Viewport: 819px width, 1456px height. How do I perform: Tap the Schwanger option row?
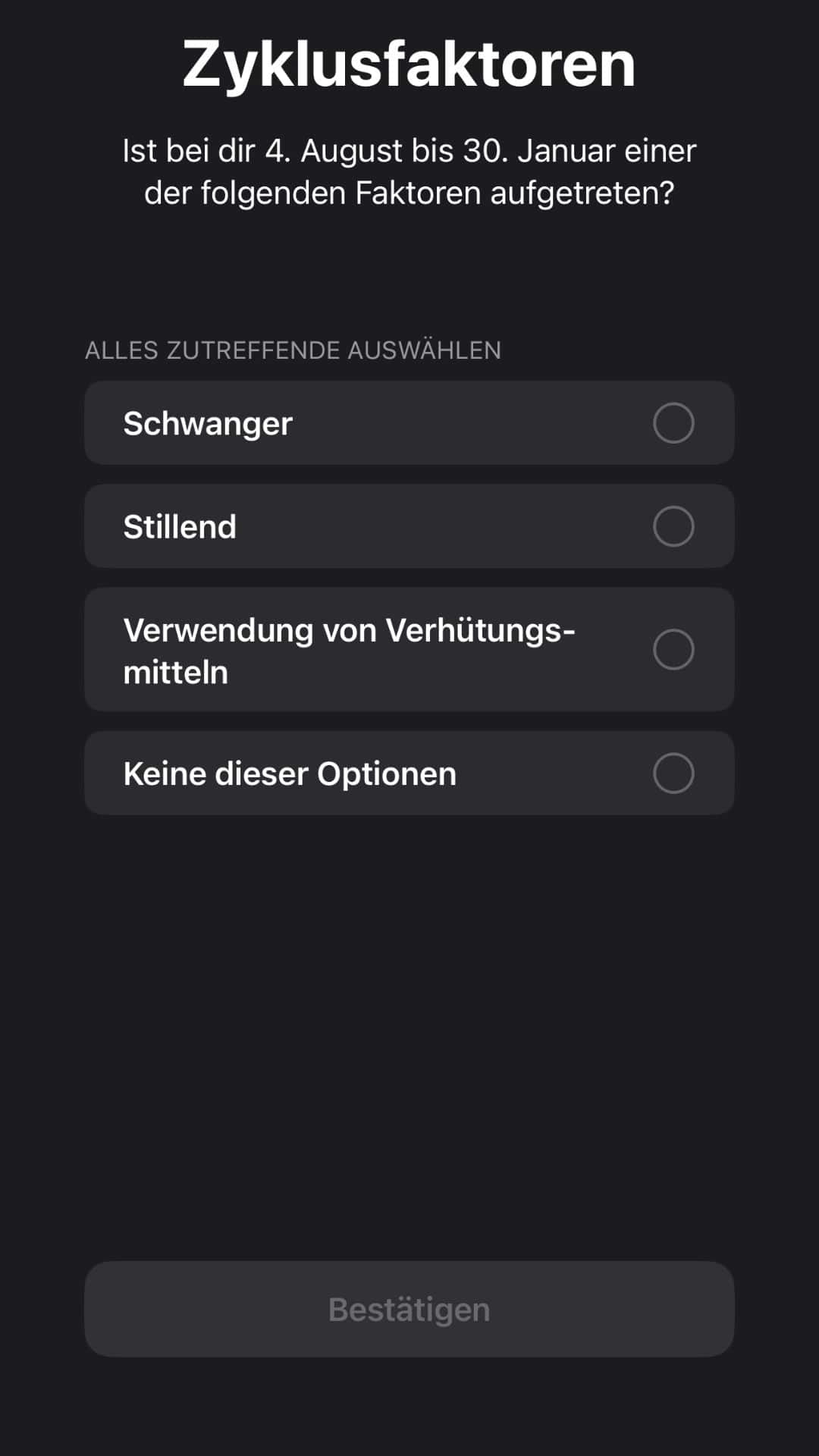coord(409,423)
